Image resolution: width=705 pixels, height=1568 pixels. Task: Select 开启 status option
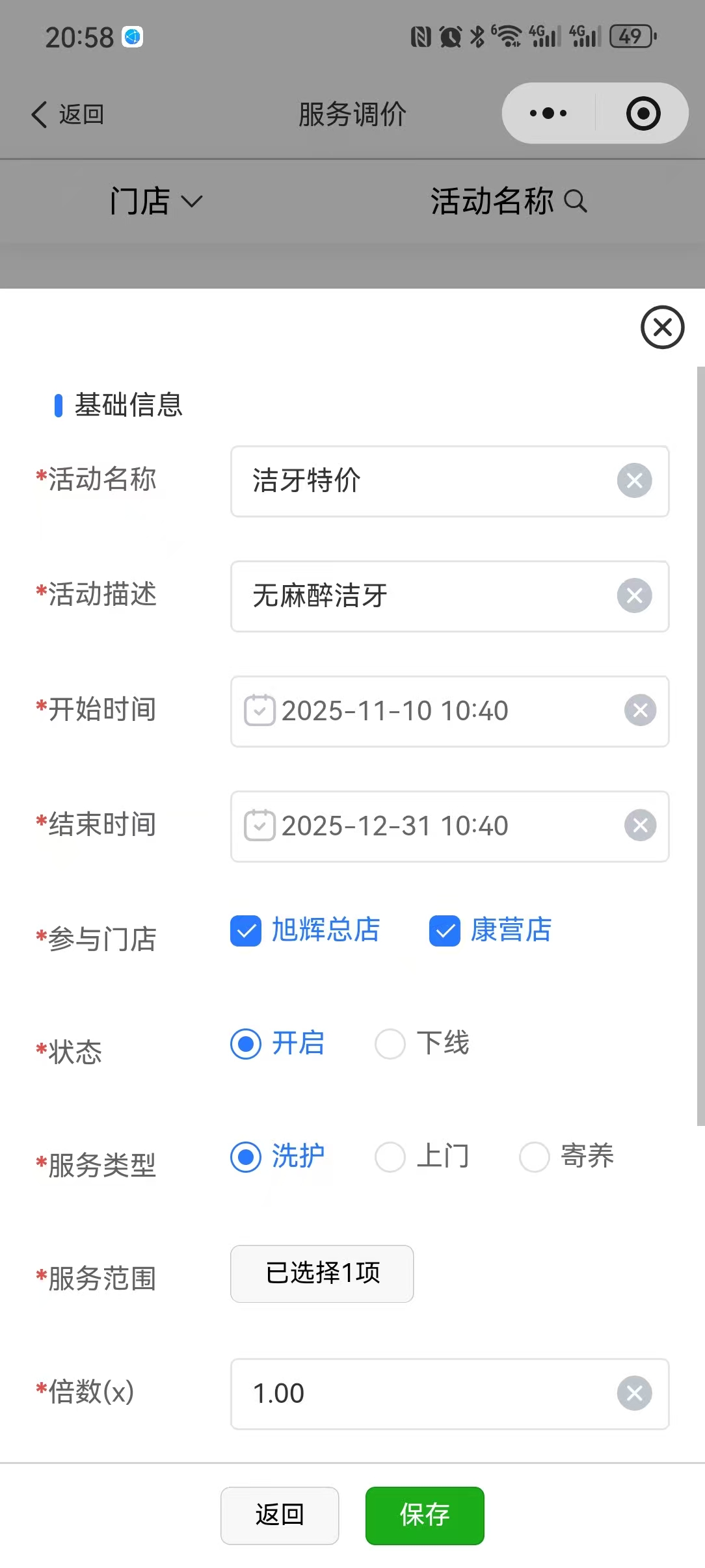246,1044
